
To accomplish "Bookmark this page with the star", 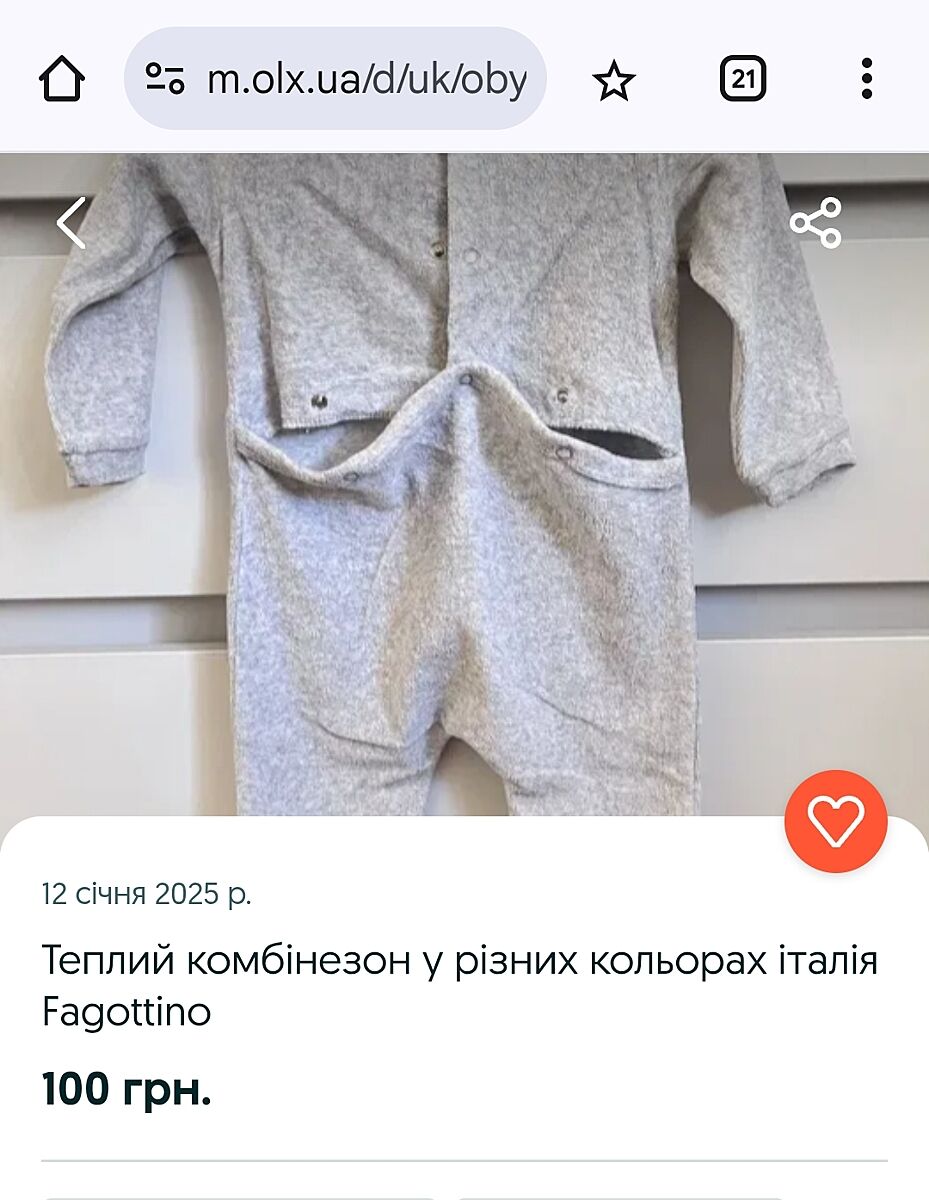I will pyautogui.click(x=613, y=80).
